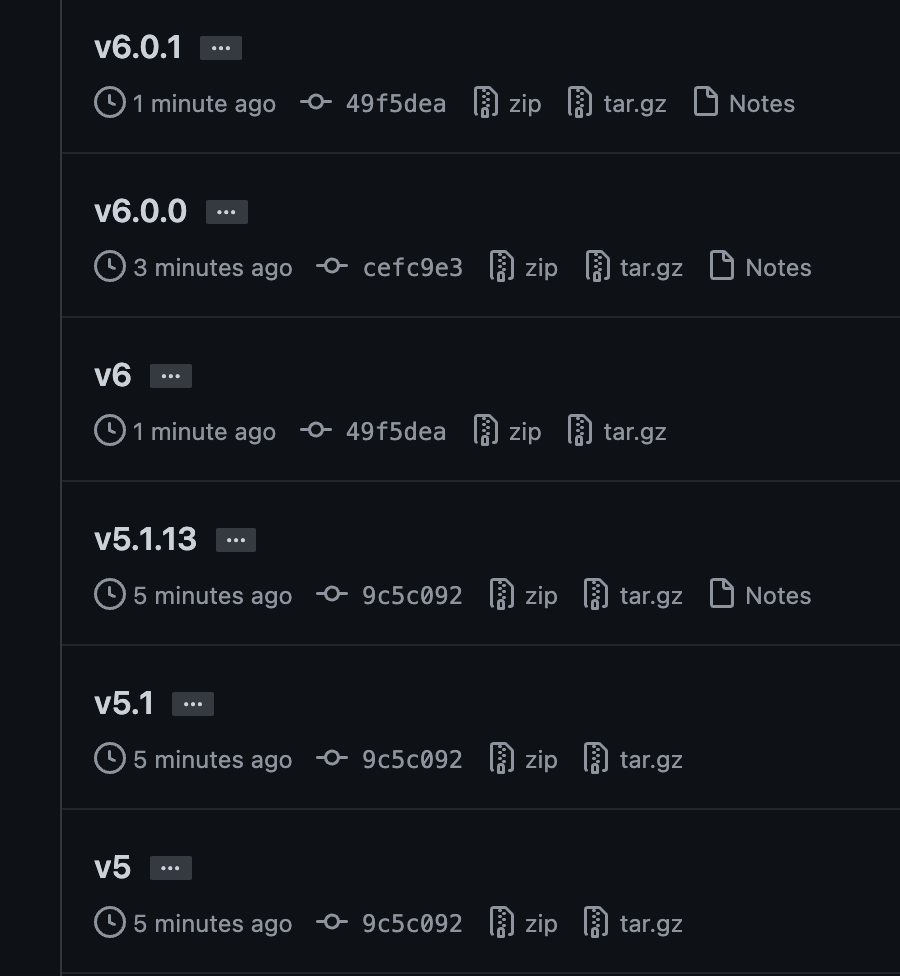900x976 pixels.
Task: Click the commit icon next to 49f5dea for v6
Action: click(x=316, y=431)
